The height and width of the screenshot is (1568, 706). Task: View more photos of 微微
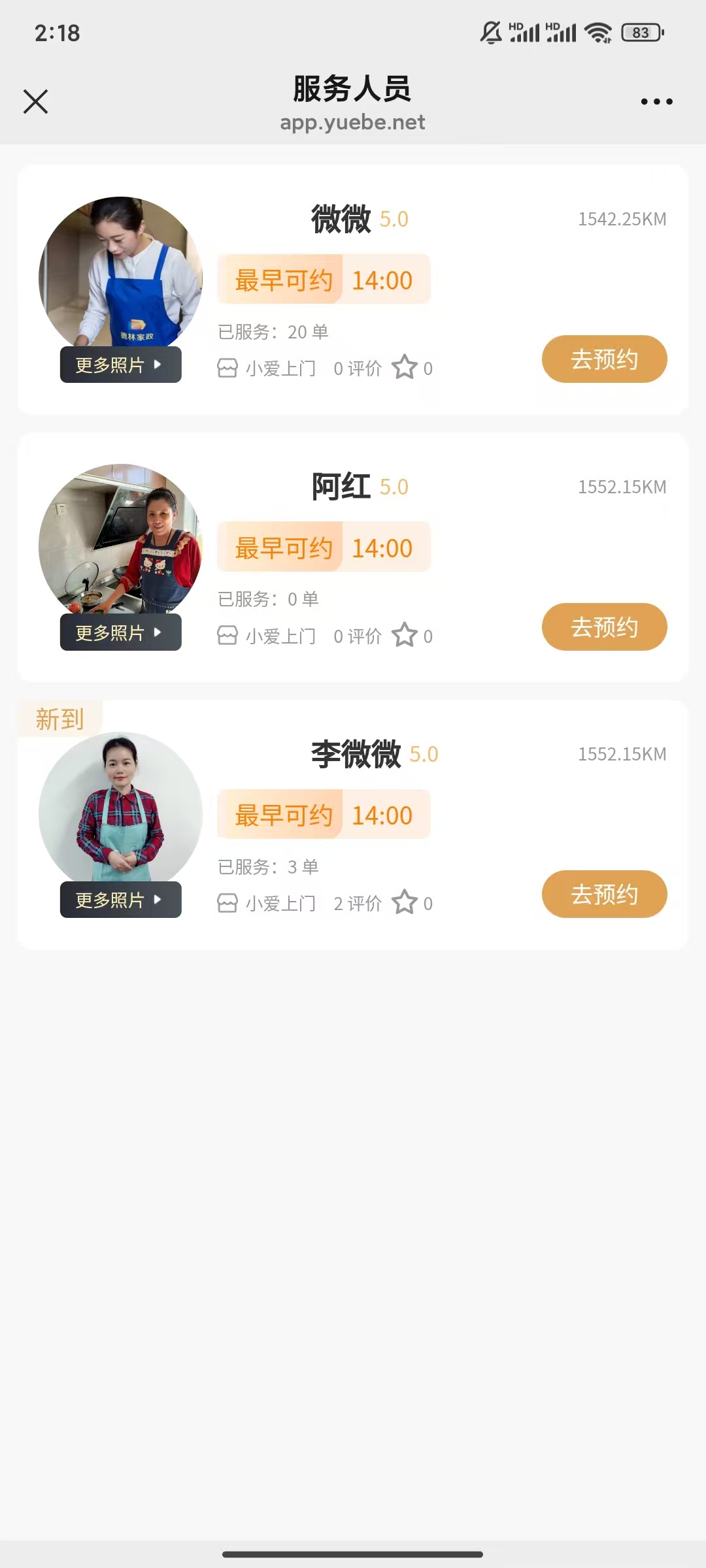pos(120,365)
